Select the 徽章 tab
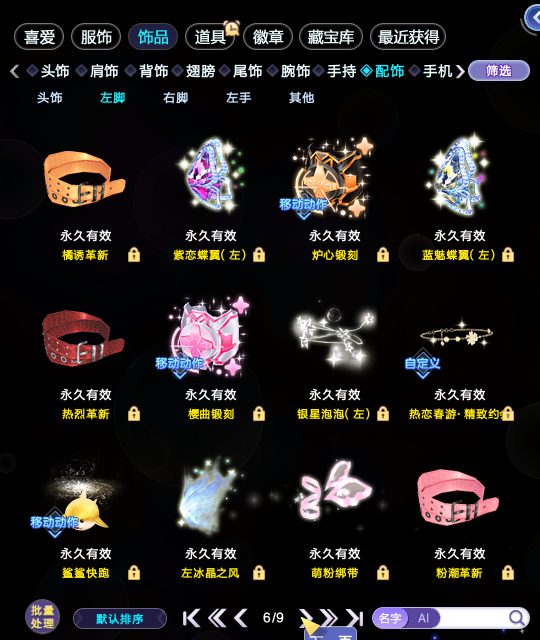Screen dimensions: 540x640 tap(268, 37)
